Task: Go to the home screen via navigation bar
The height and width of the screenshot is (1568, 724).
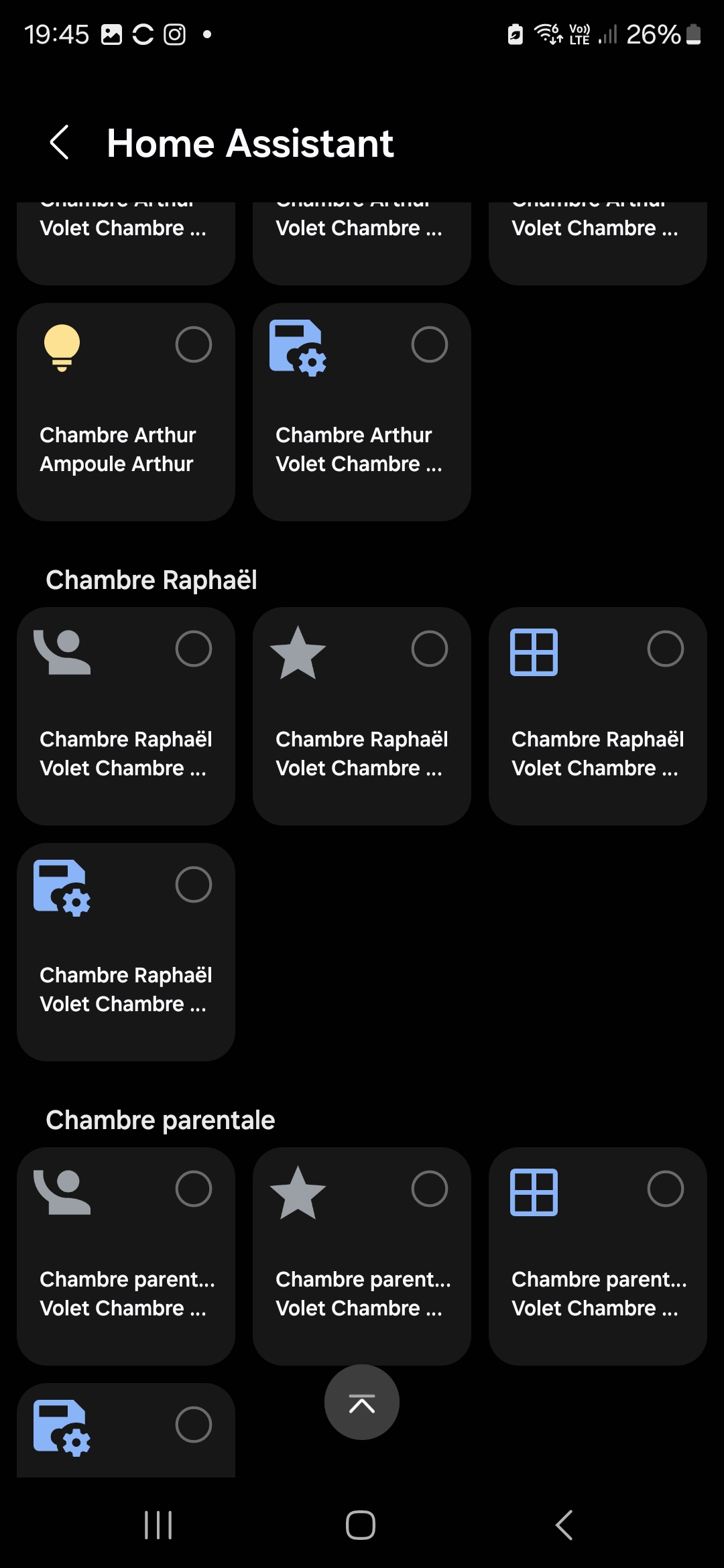Action: coord(361,1525)
